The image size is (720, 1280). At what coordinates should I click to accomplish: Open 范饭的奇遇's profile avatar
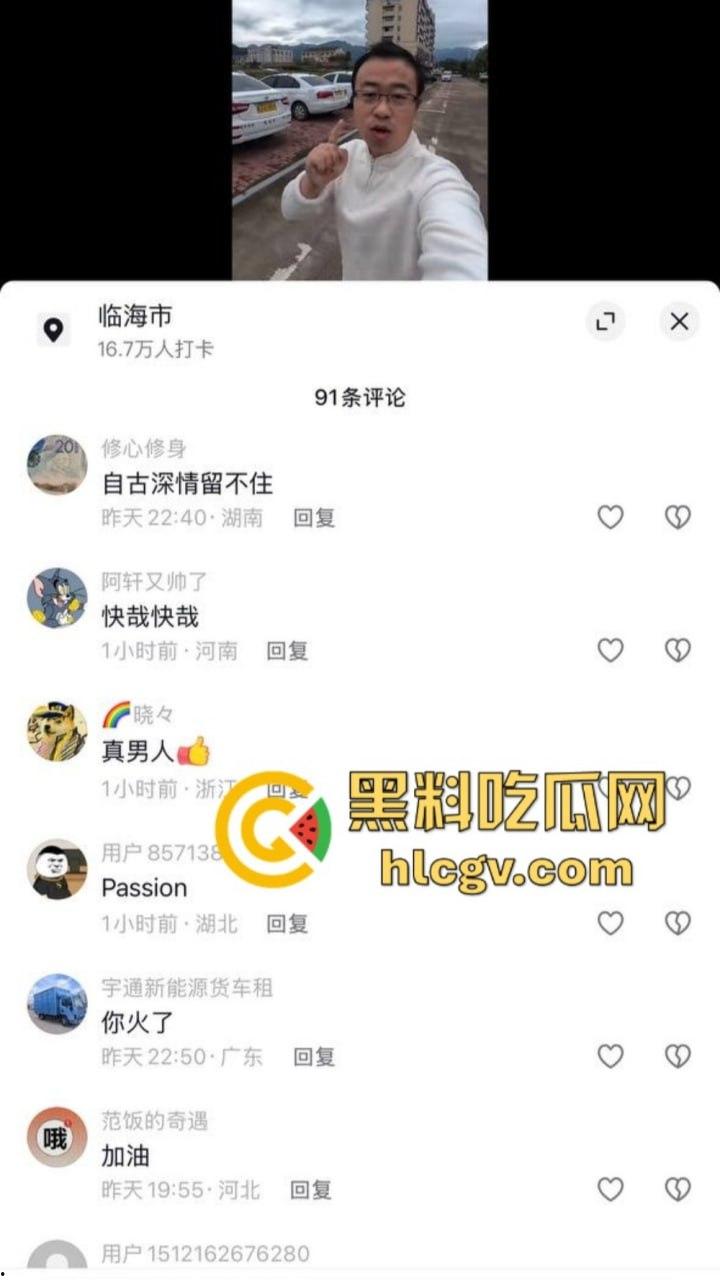[57, 1139]
